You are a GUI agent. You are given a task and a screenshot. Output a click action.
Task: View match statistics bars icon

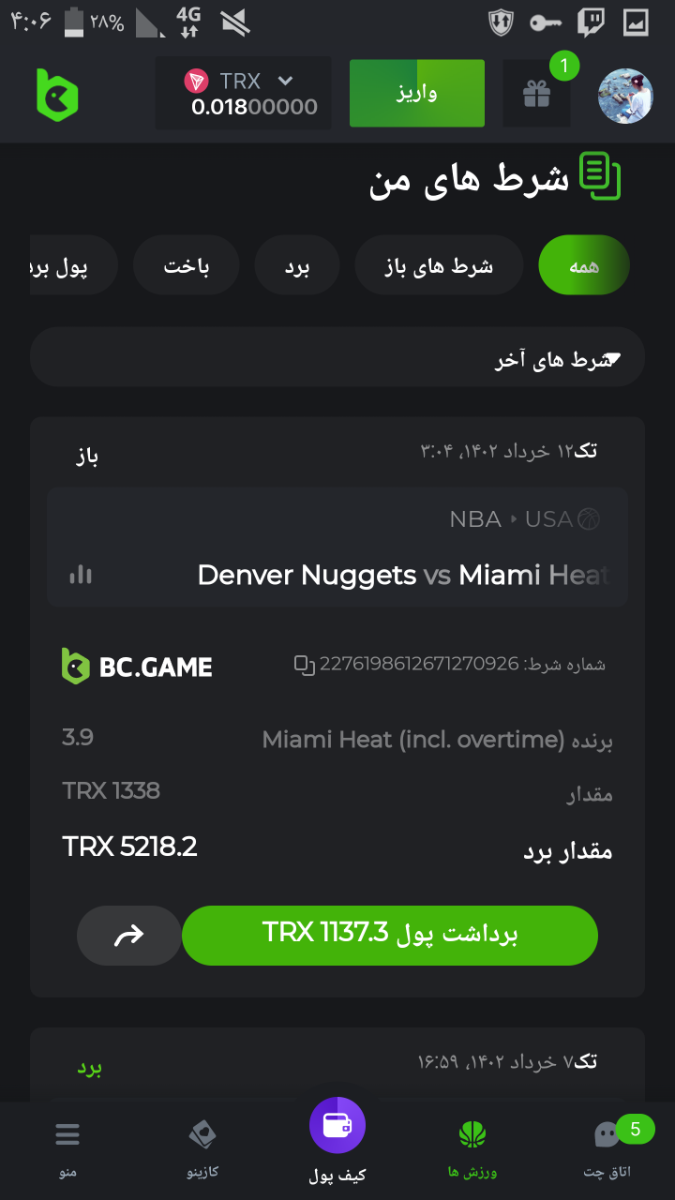tap(81, 574)
